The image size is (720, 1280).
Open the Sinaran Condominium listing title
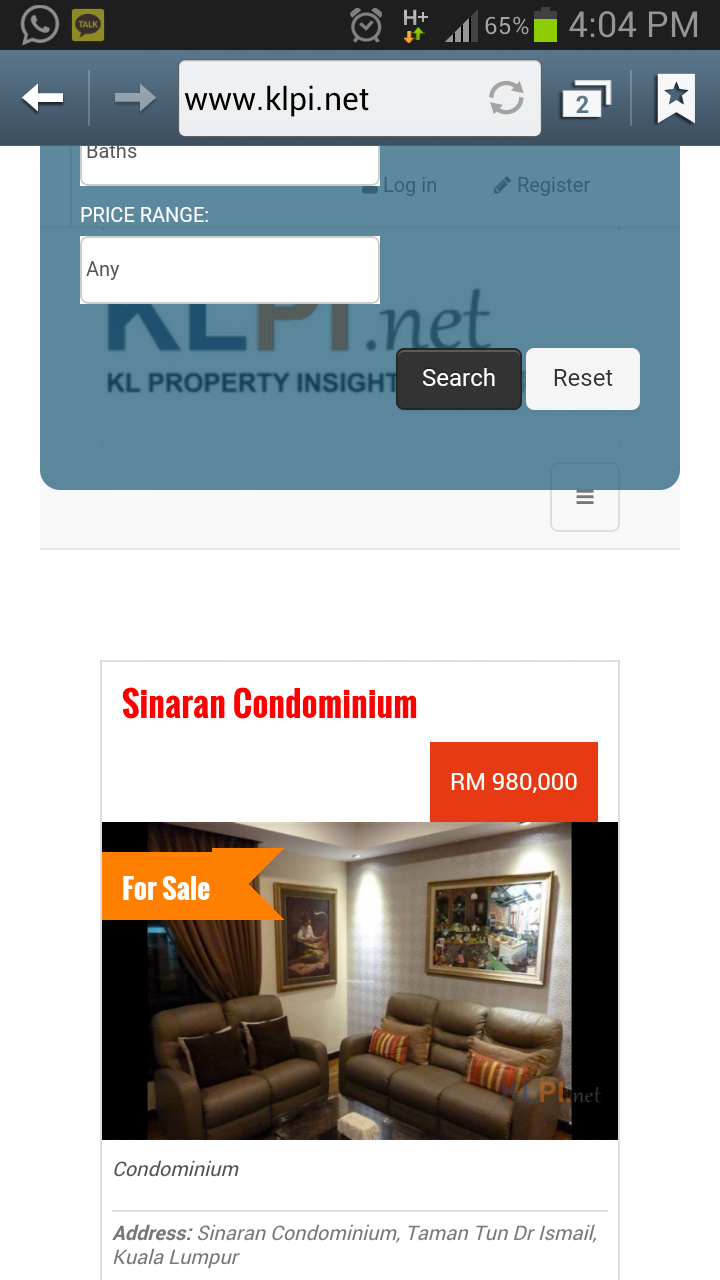point(270,703)
